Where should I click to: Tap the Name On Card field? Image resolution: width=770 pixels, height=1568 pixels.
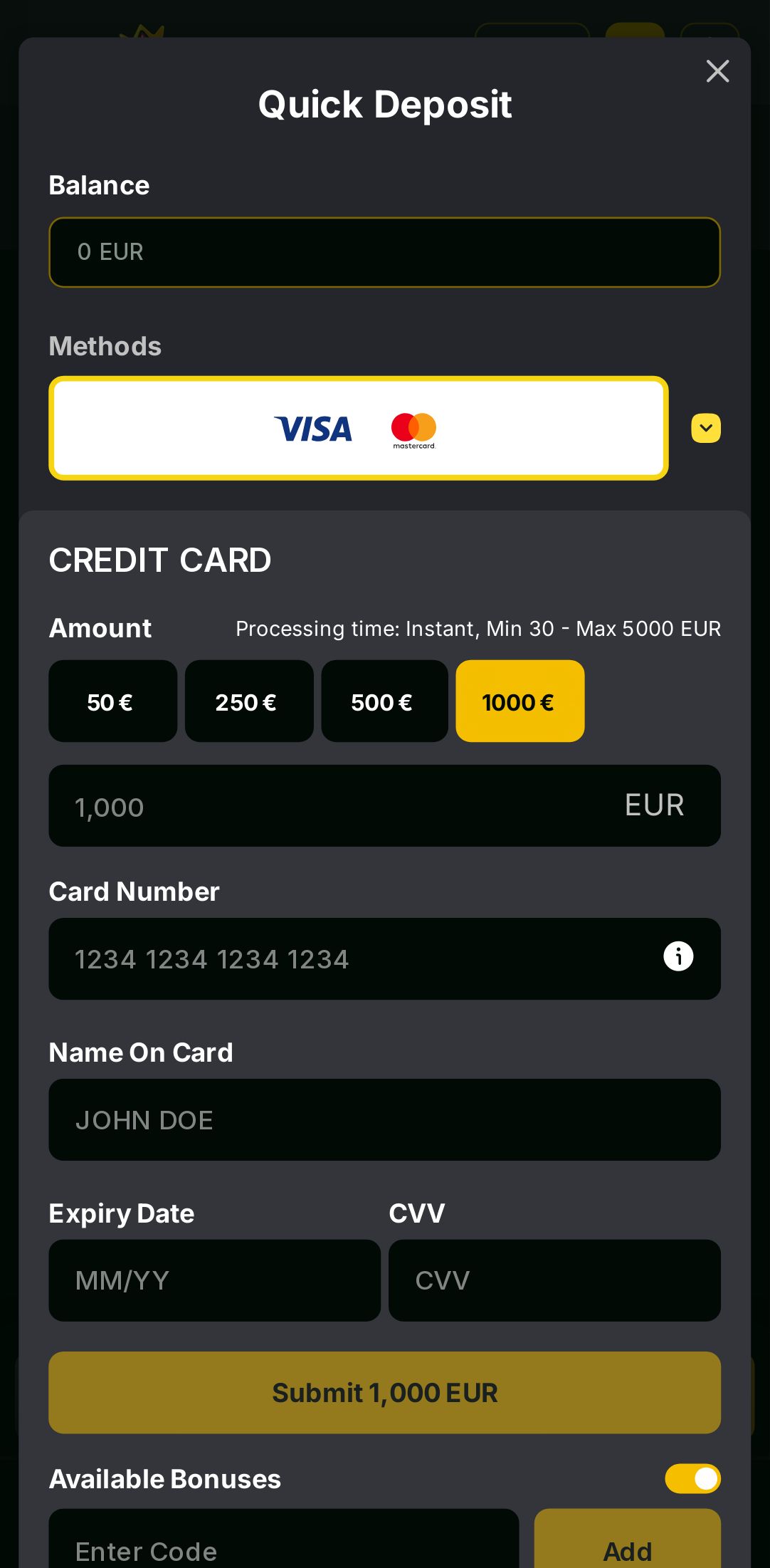[x=384, y=1120]
